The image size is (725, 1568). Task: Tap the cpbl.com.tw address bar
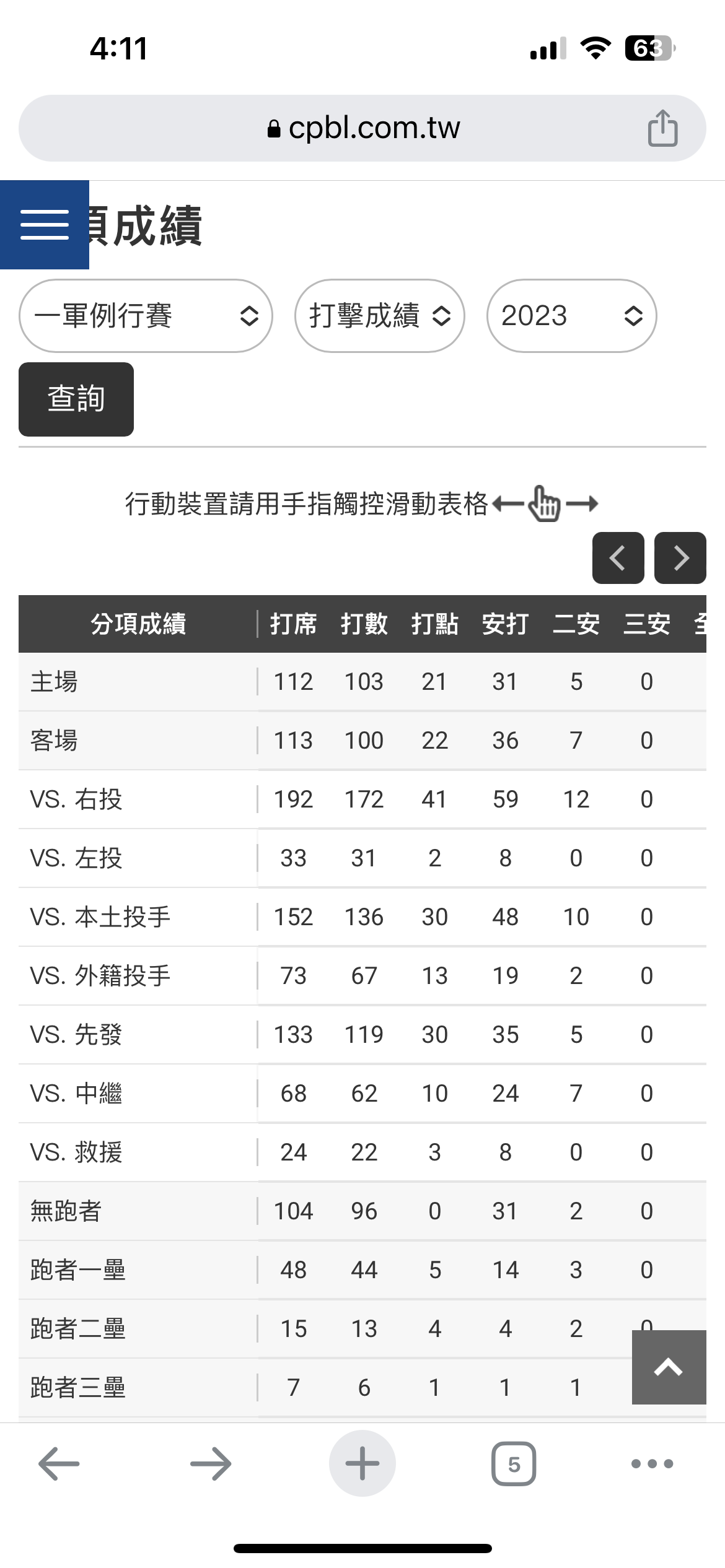point(362,128)
